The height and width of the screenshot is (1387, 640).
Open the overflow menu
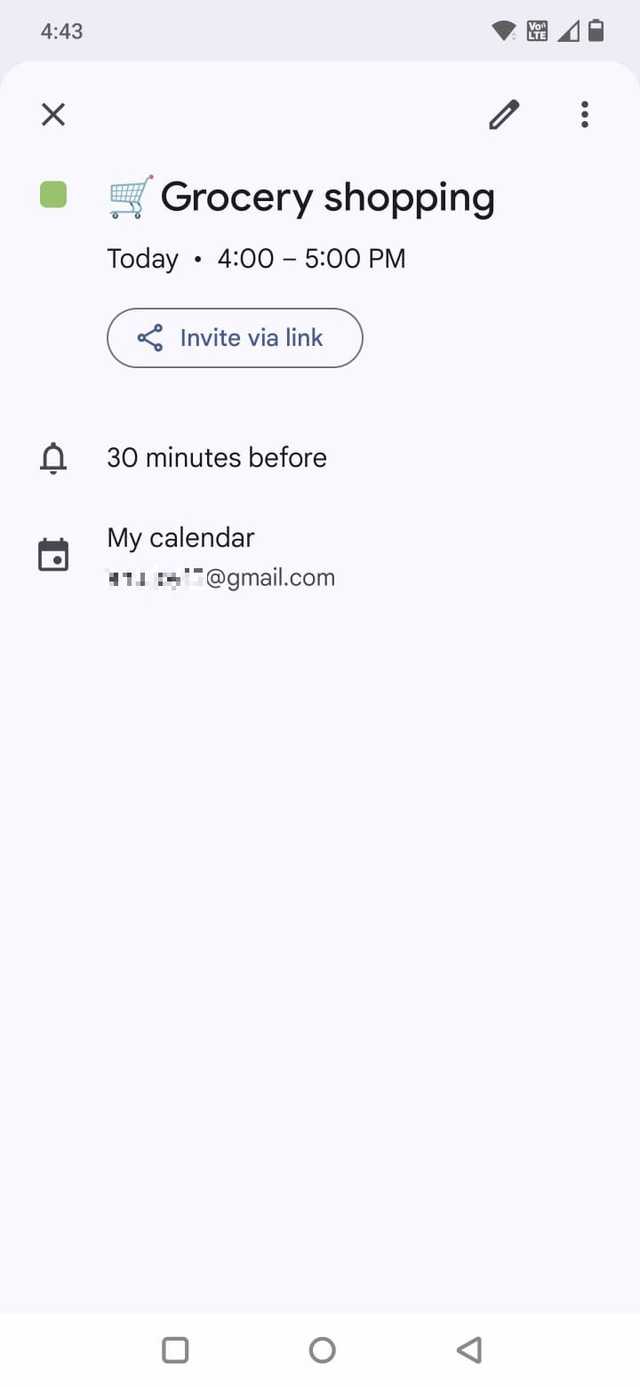pyautogui.click(x=585, y=115)
